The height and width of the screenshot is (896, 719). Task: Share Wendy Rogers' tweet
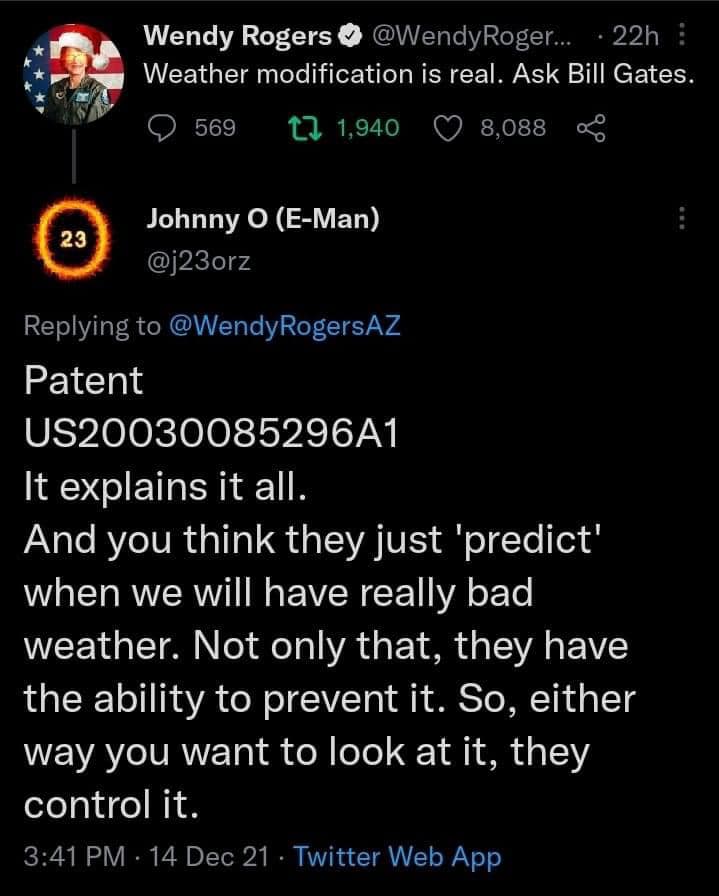click(x=592, y=127)
